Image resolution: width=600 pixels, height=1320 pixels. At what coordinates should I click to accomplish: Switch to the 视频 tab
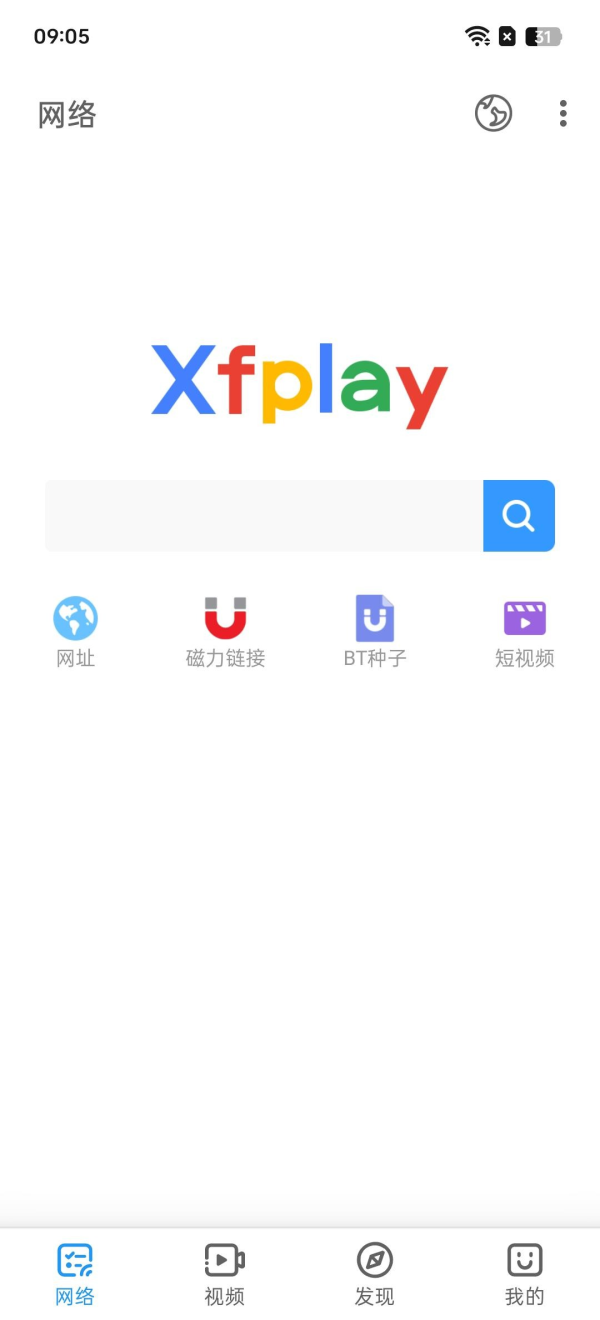click(x=225, y=1275)
